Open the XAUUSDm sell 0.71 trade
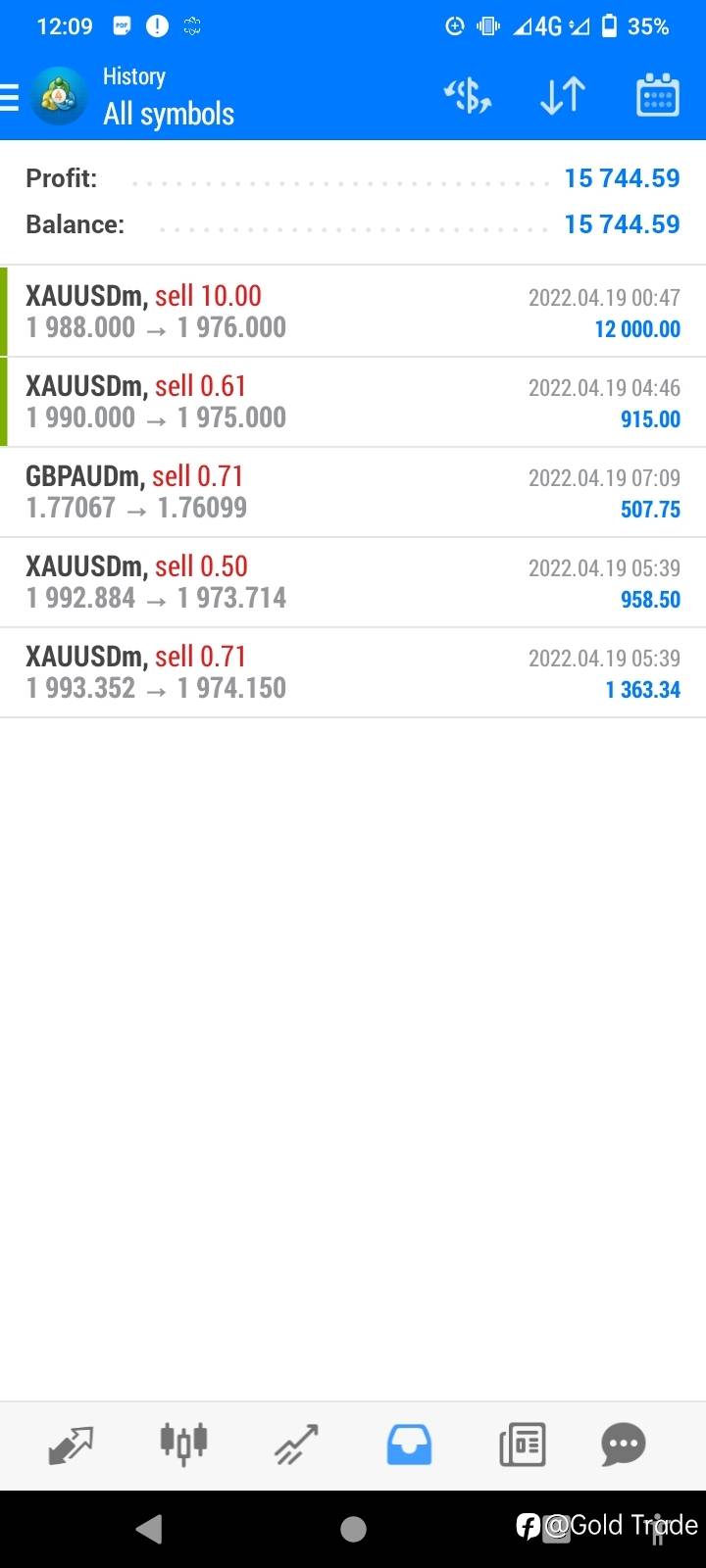This screenshot has width=706, height=1568. pyautogui.click(x=353, y=672)
